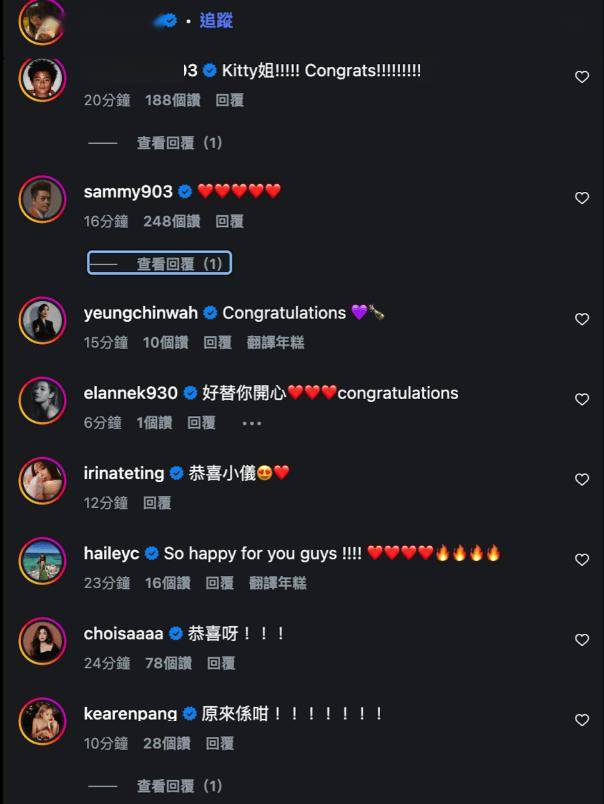Expand replies under sammy903's comment
This screenshot has width=604, height=804.
coord(160,264)
